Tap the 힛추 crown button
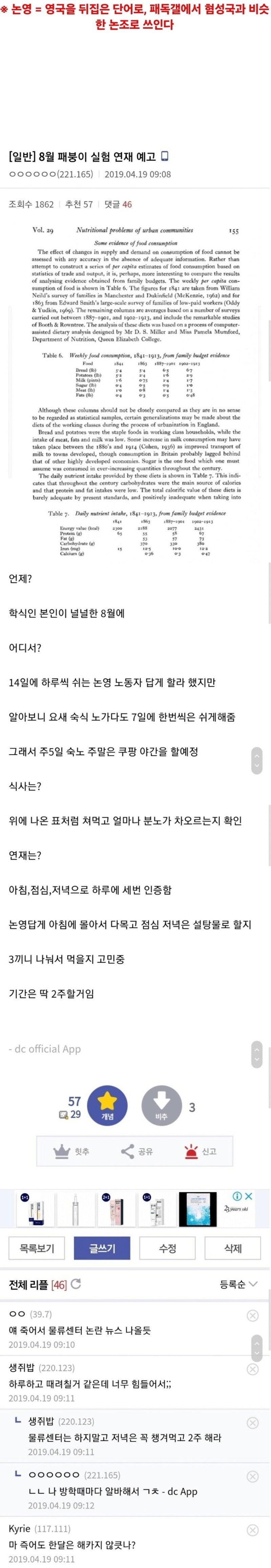Screen dimensions: 271x1568 72,1151
